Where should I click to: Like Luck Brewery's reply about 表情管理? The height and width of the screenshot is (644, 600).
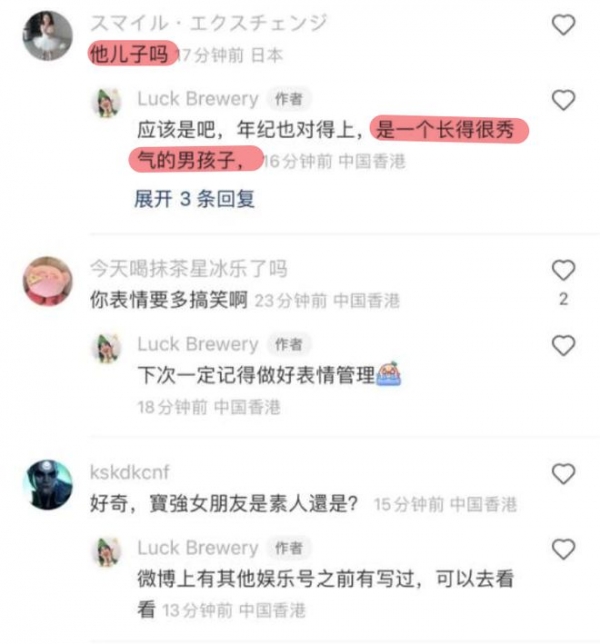[564, 346]
